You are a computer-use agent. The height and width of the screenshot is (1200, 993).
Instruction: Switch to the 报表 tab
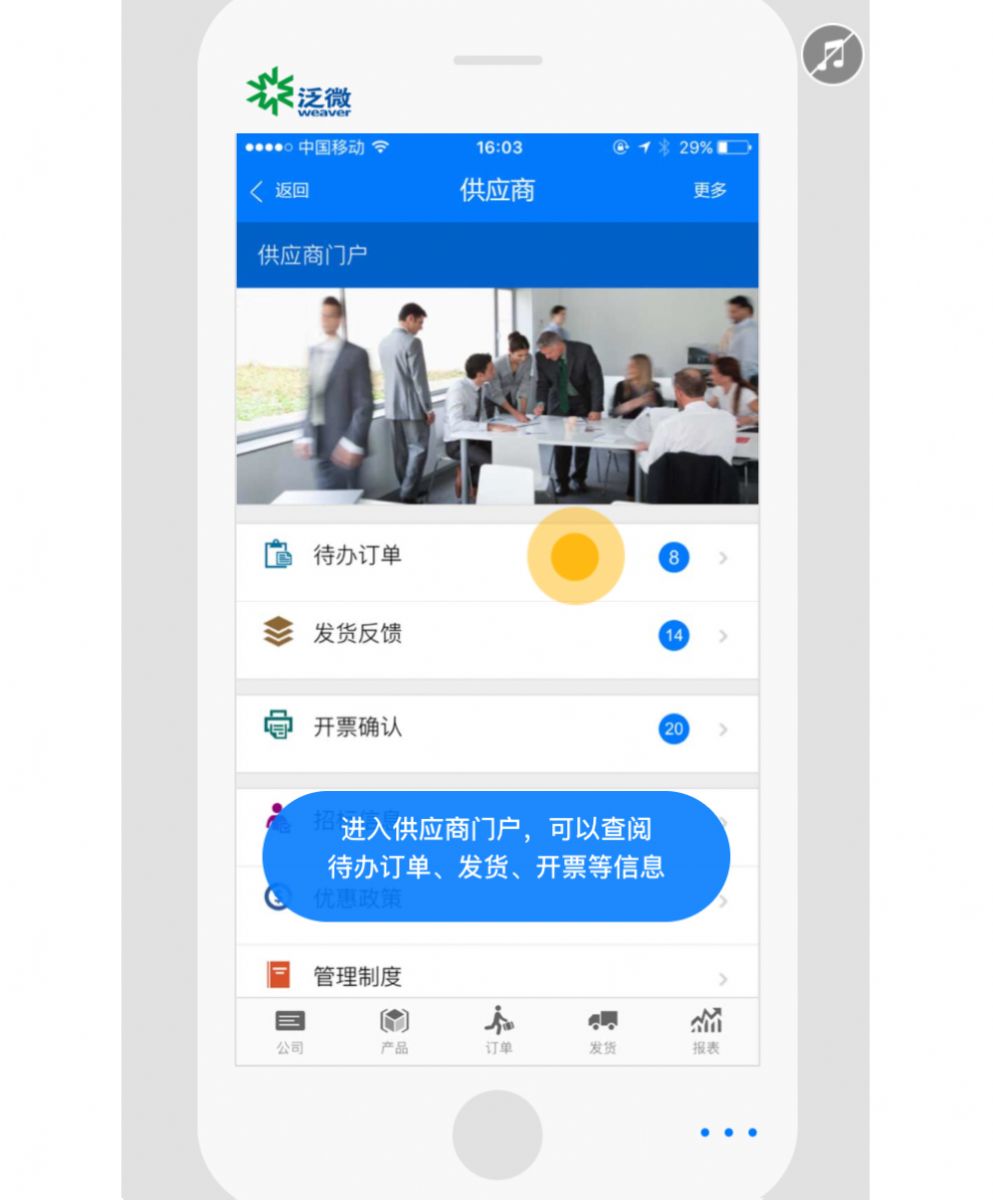pyautogui.click(x=706, y=1031)
